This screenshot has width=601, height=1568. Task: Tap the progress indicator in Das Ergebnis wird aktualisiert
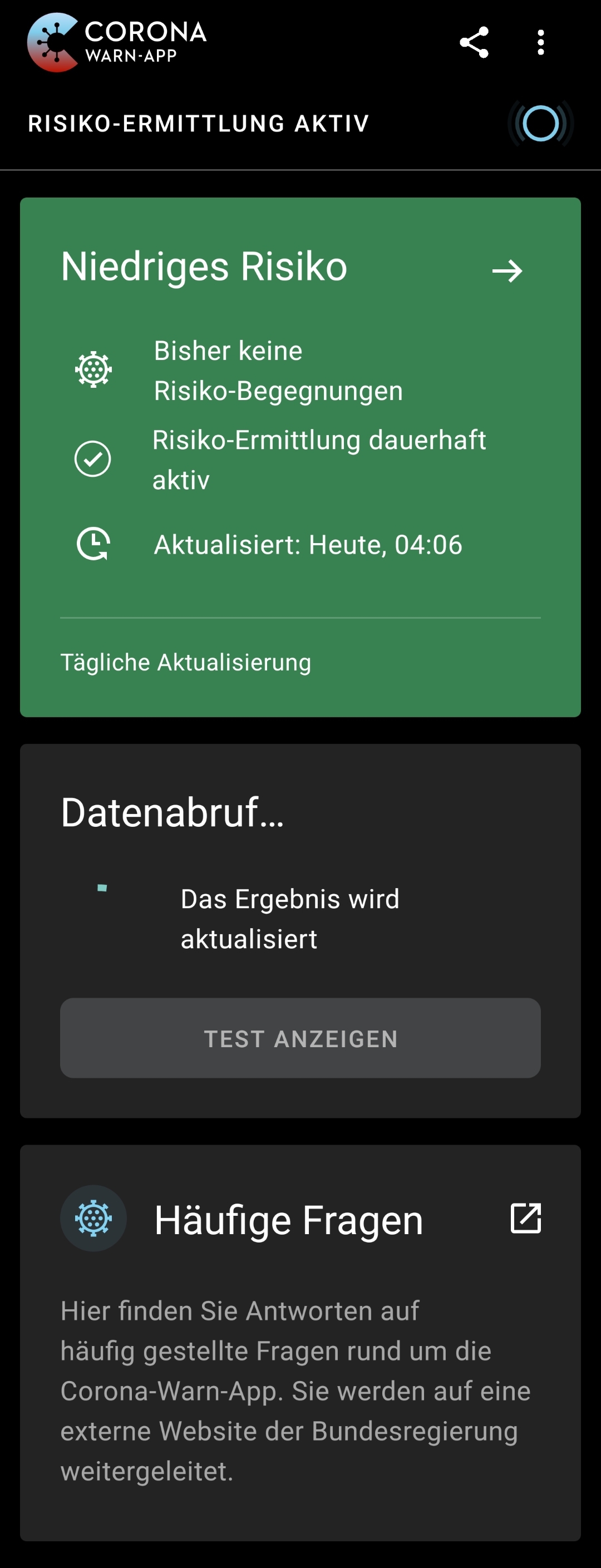coord(102,888)
